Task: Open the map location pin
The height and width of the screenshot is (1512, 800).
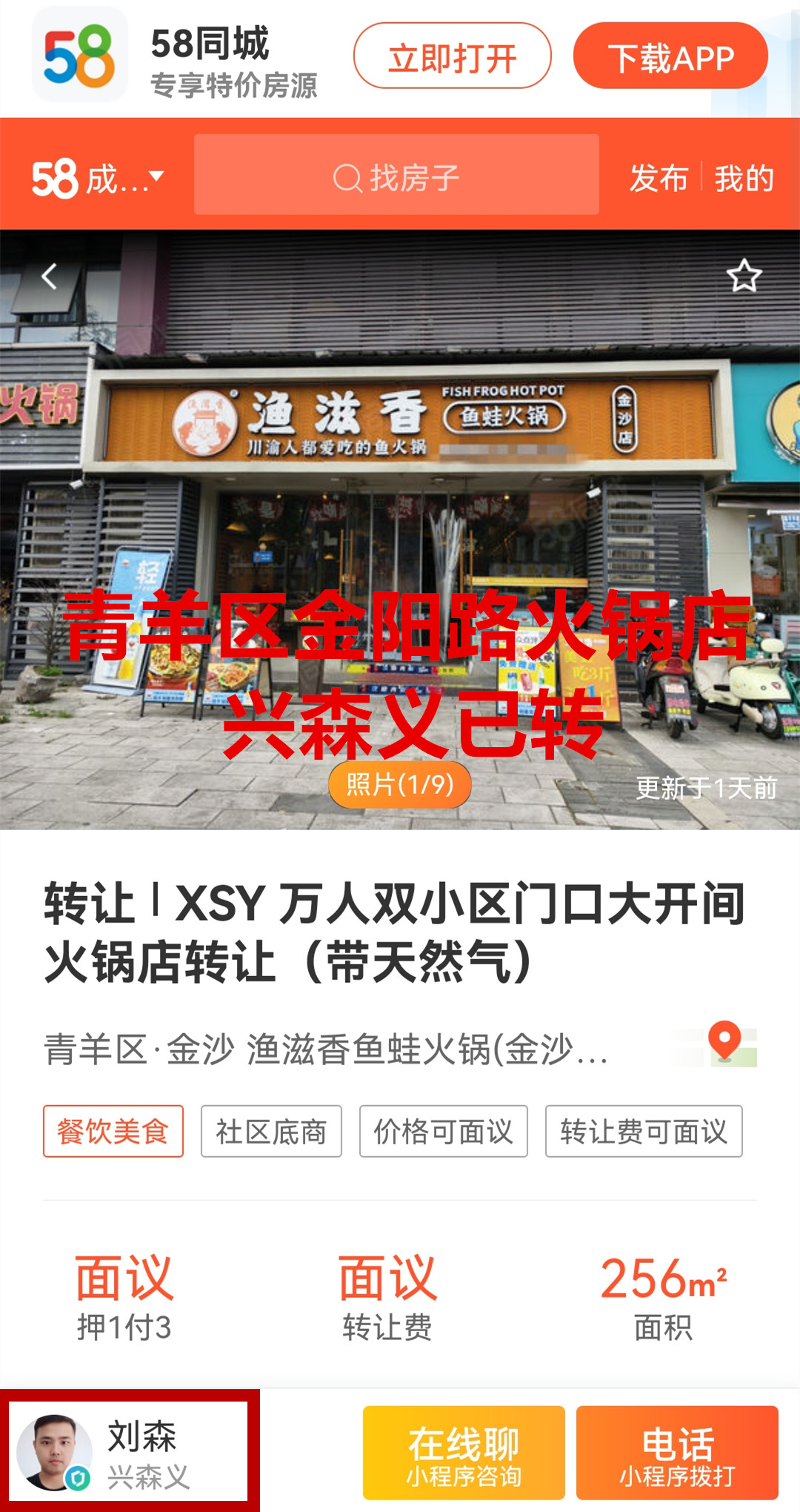Action: tap(725, 1043)
